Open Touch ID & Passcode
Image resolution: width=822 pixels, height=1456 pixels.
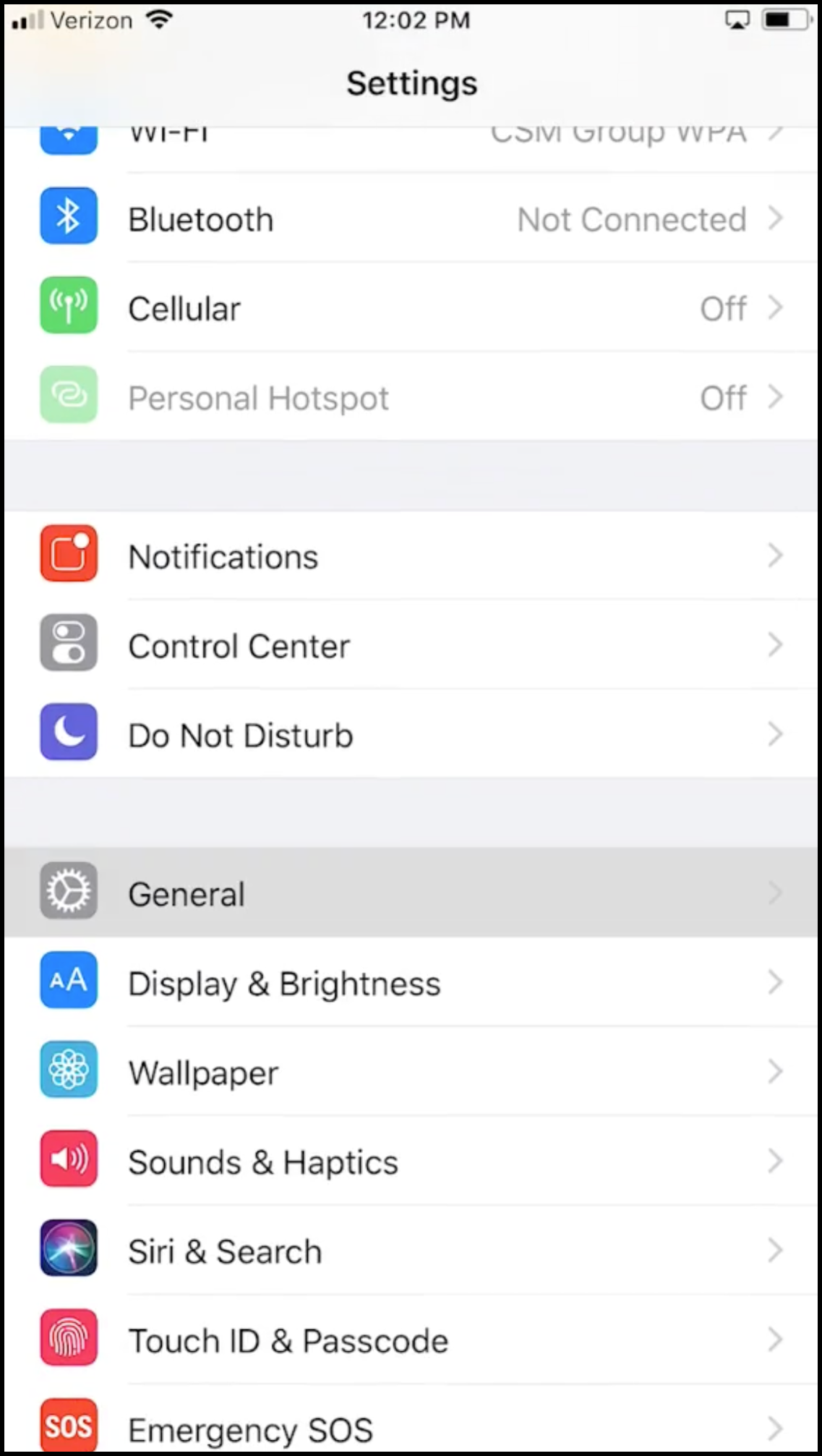pos(411,1340)
